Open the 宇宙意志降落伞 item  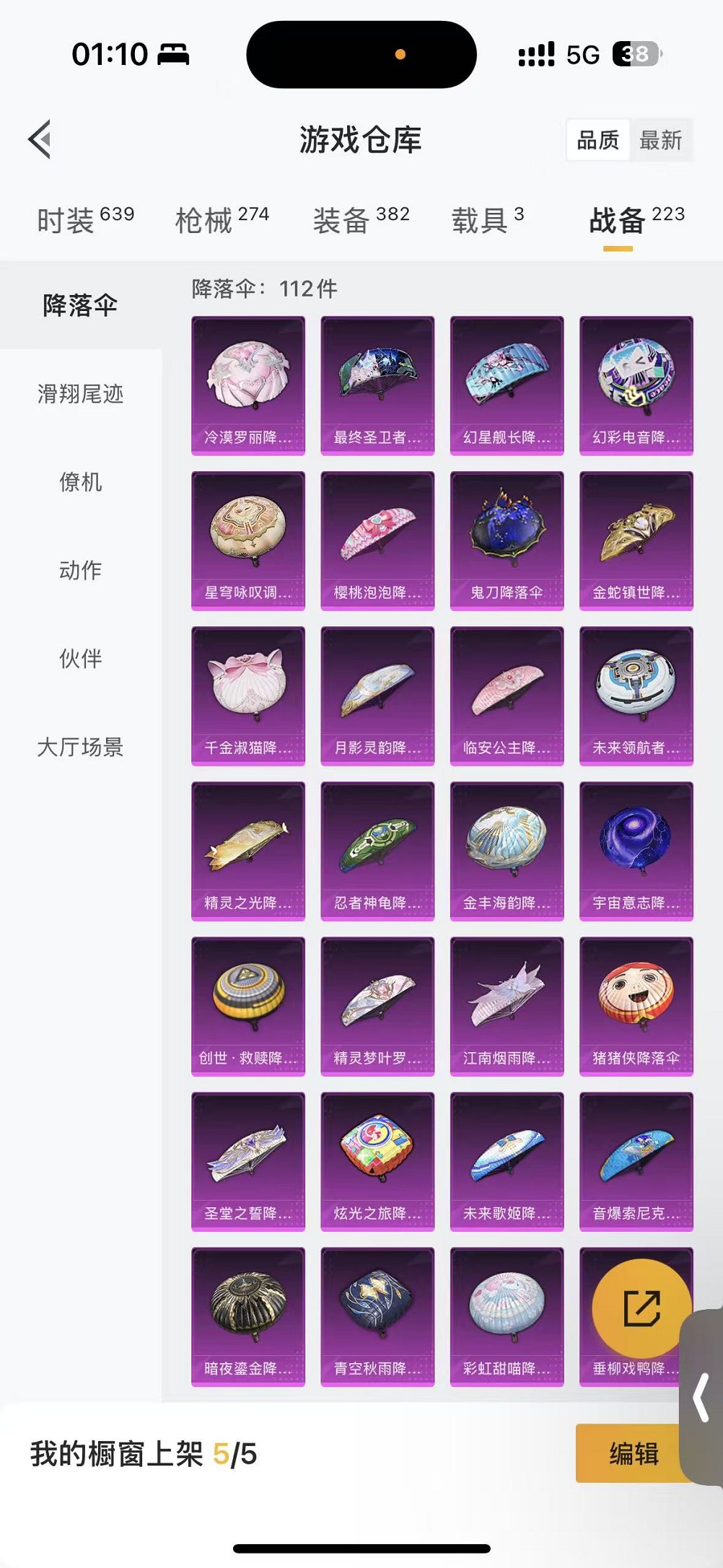[x=636, y=851]
